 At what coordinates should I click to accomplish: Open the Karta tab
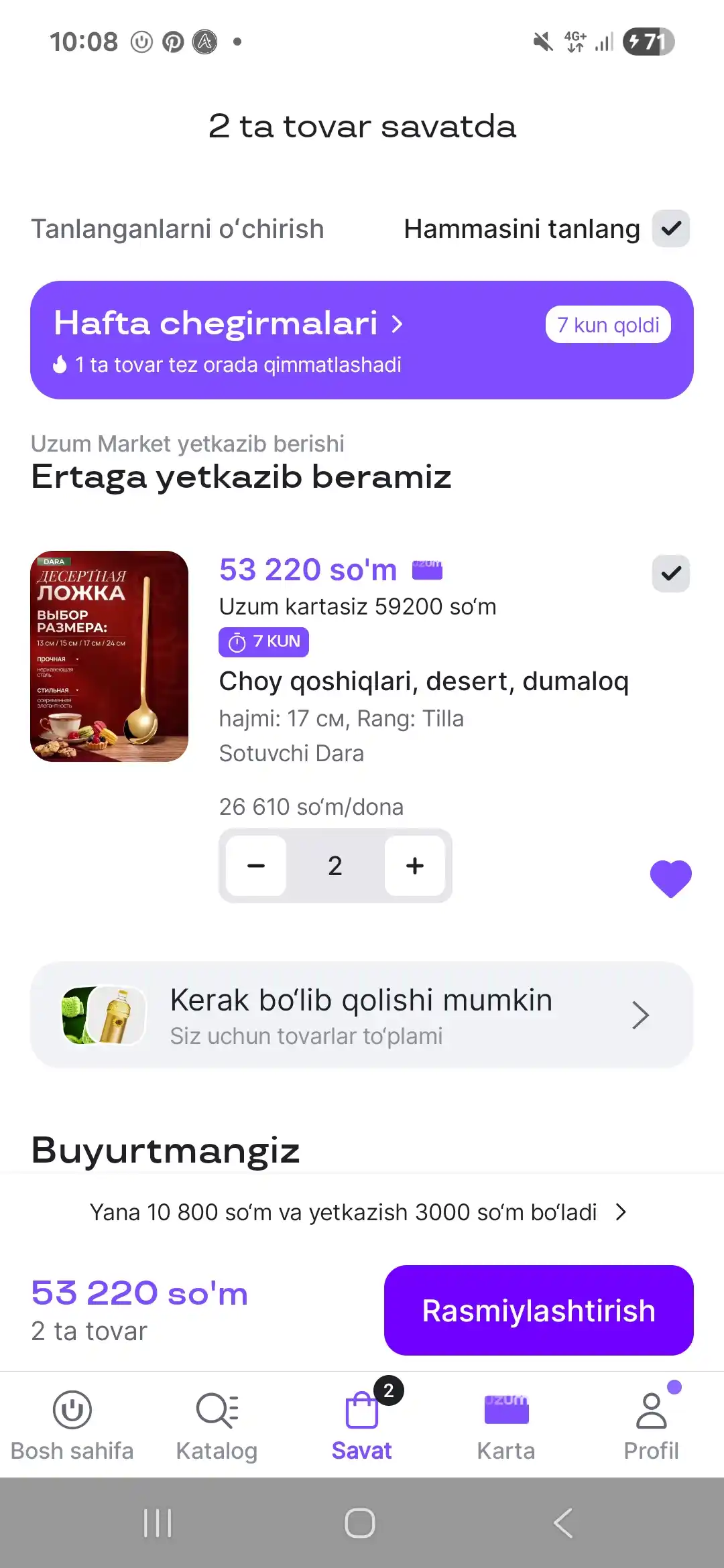[507, 1425]
